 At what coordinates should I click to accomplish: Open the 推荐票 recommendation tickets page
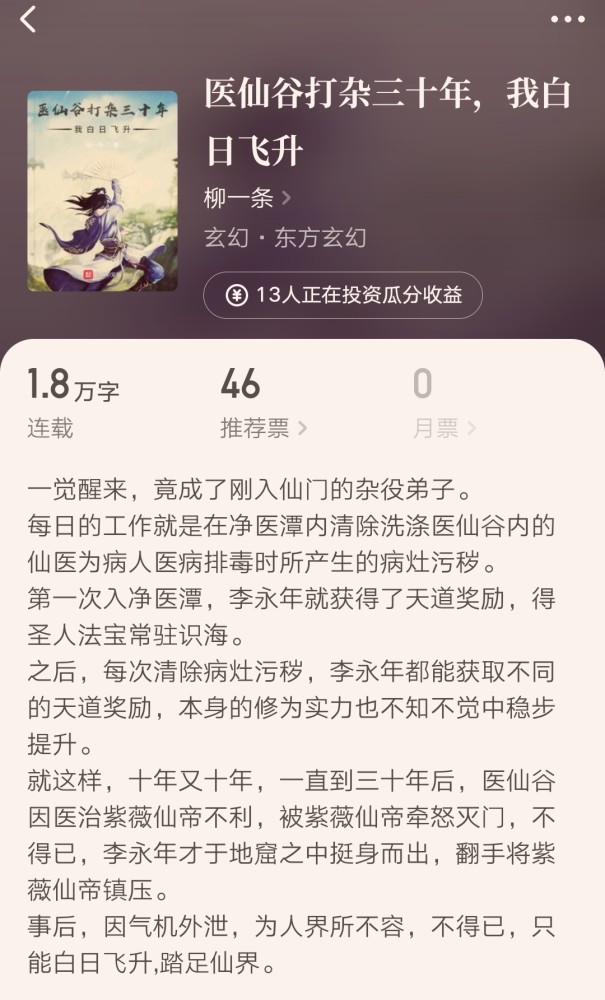263,428
